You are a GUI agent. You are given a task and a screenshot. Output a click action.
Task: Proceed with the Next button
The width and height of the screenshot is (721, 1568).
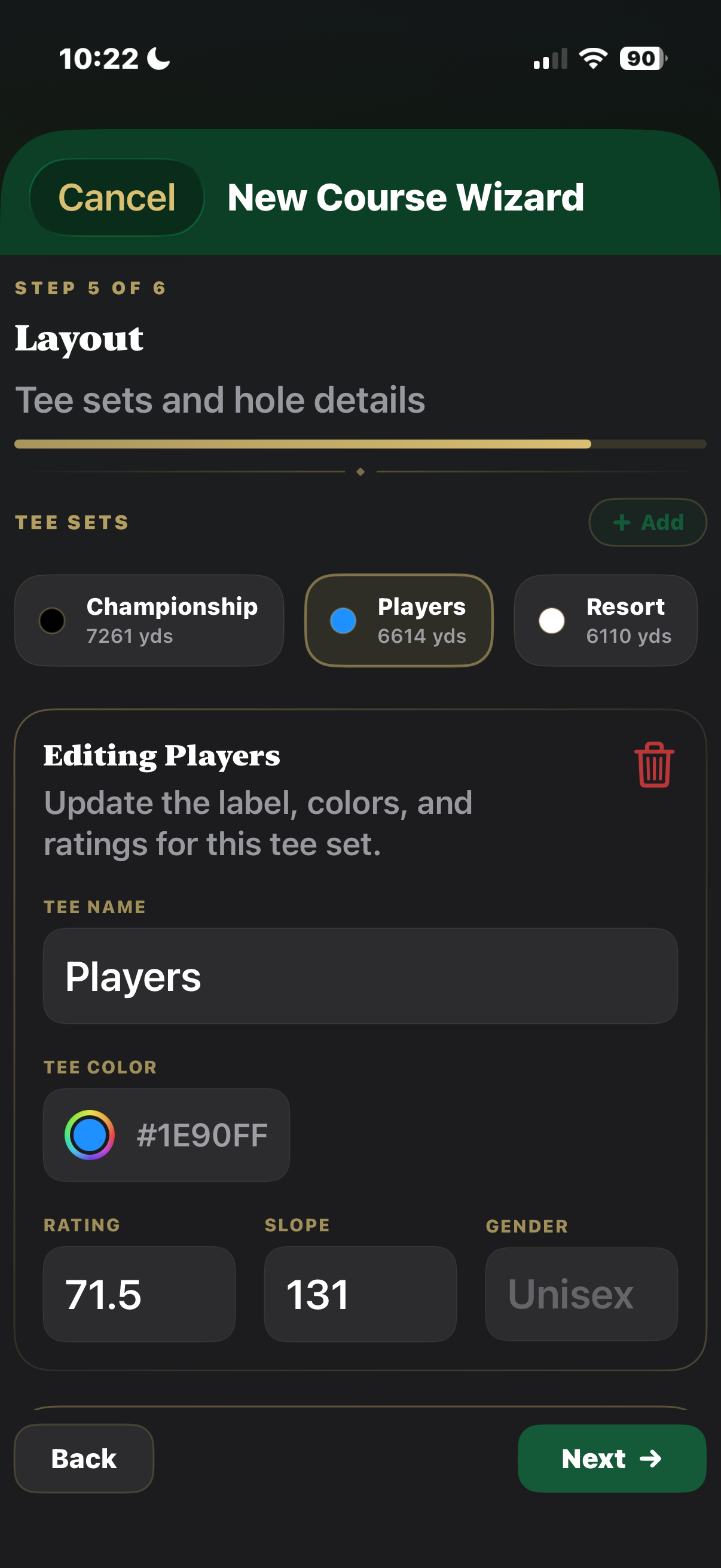pos(612,1459)
